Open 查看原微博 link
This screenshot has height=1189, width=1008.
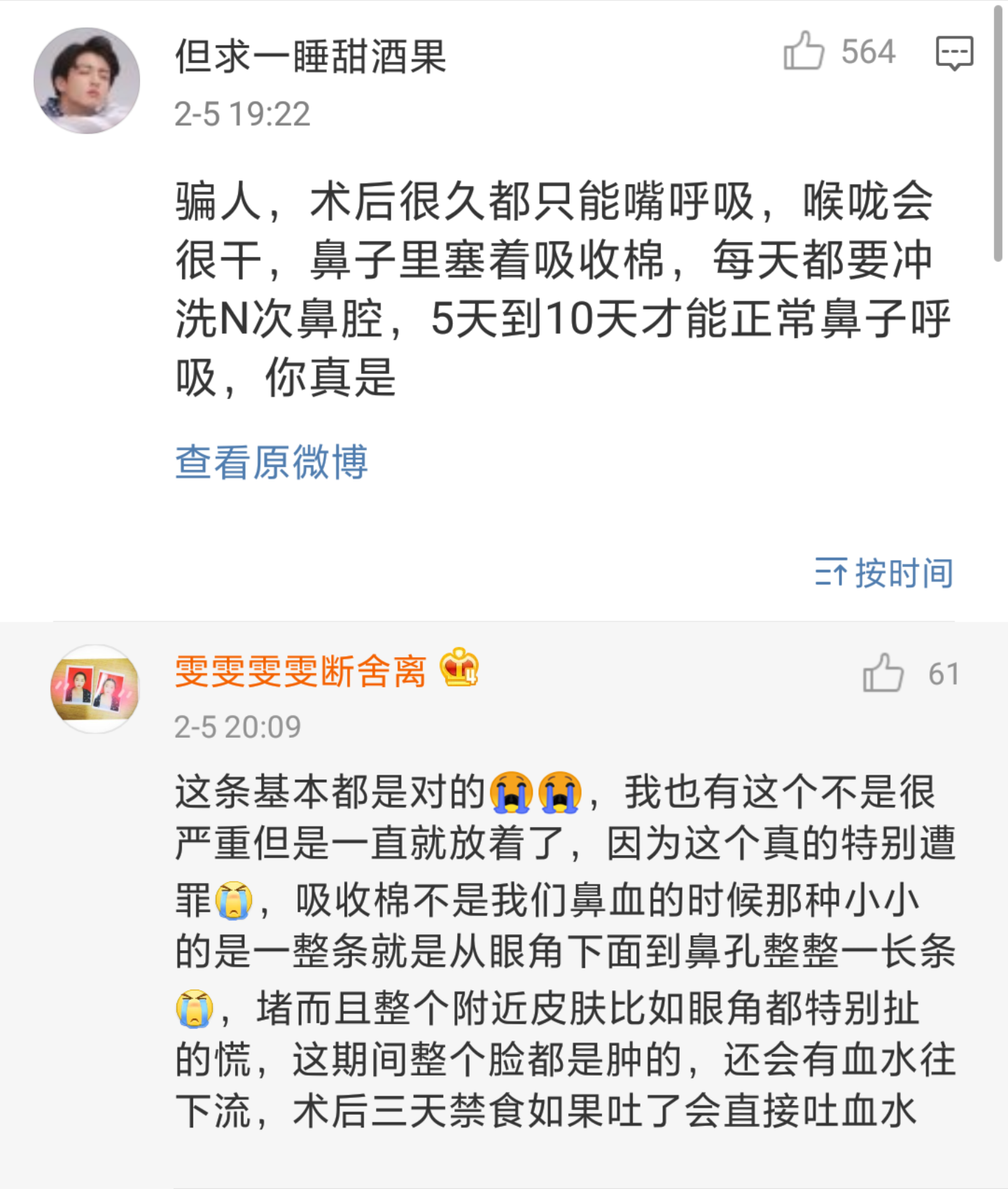[272, 463]
